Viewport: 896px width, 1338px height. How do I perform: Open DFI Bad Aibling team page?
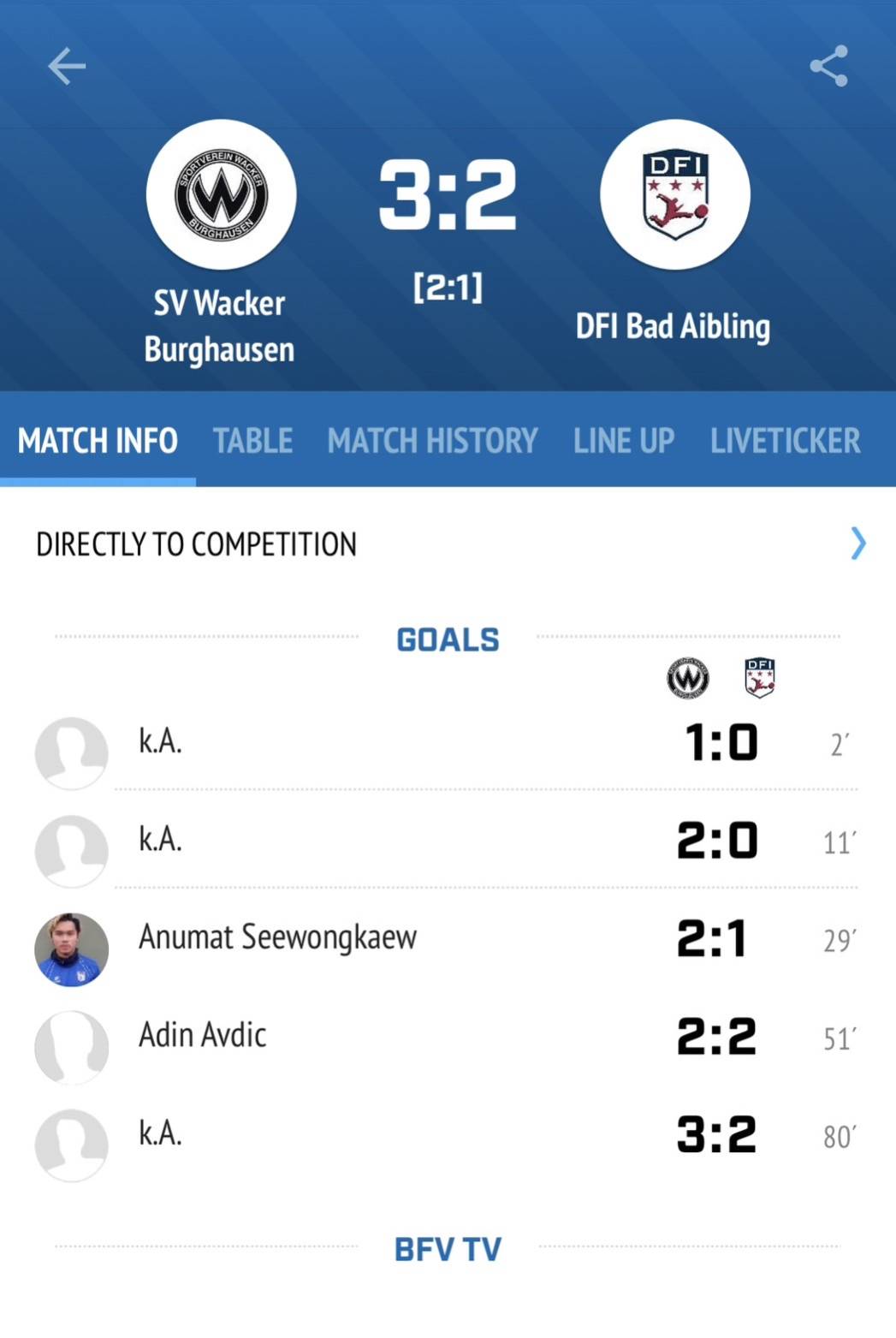674,195
